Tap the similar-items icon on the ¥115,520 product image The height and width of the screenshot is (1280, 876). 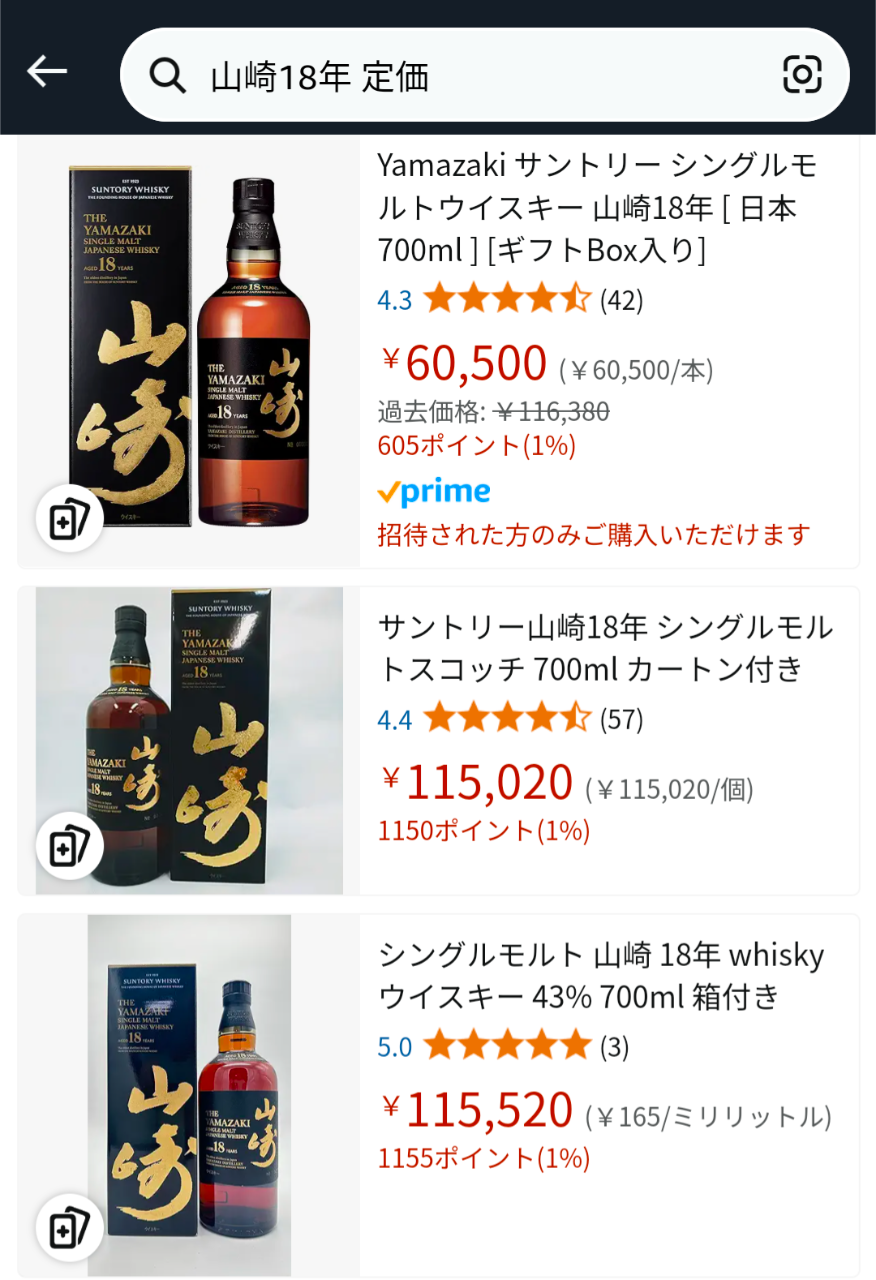coord(69,1226)
